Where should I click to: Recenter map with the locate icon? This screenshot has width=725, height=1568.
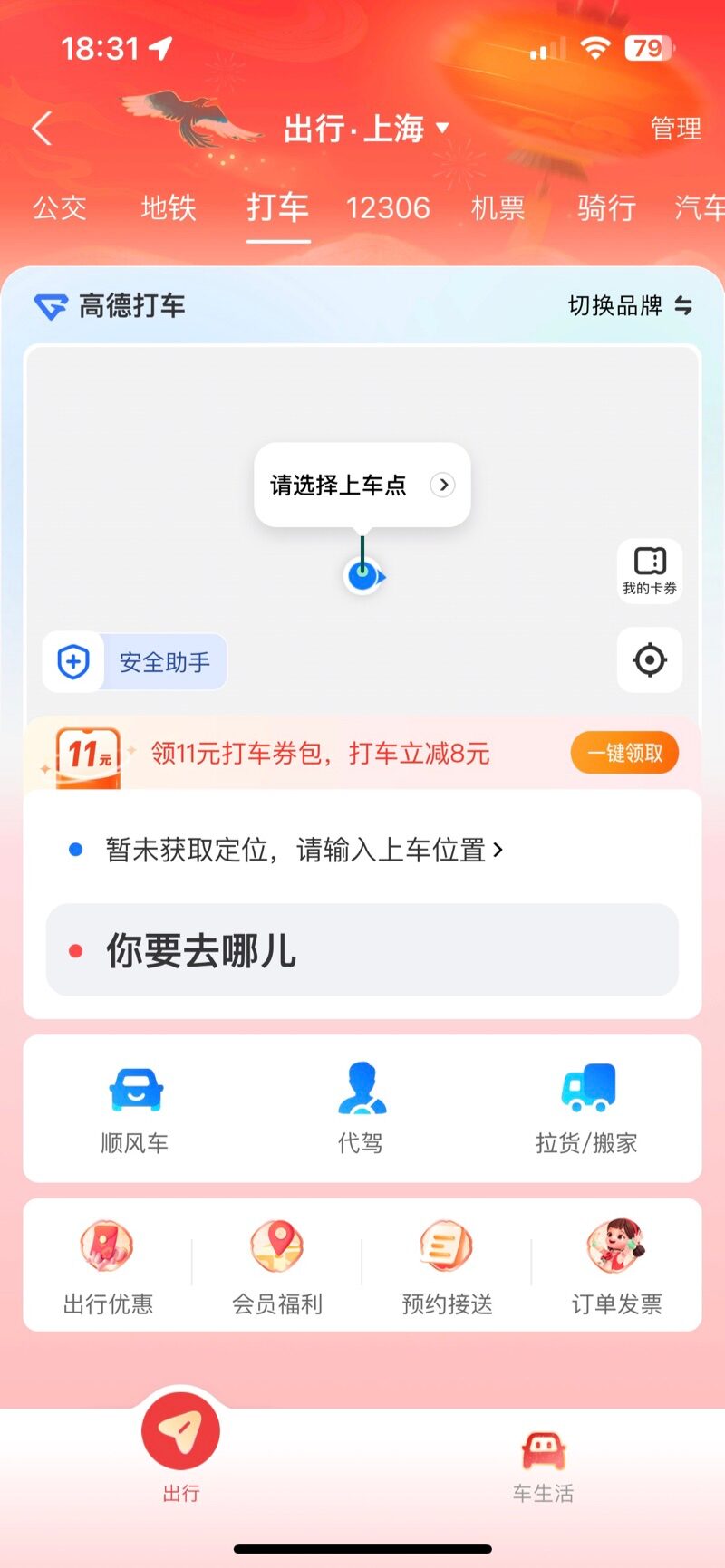coord(650,659)
